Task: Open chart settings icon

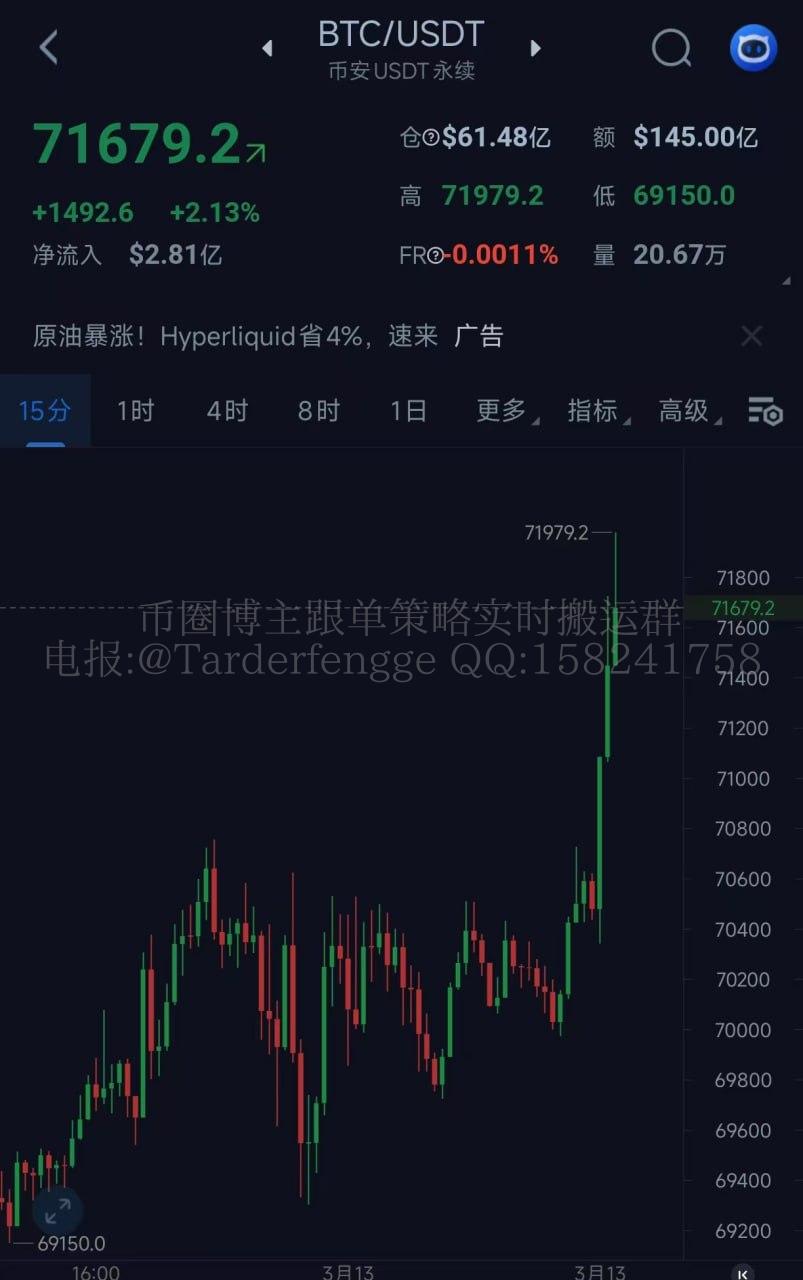Action: tap(765, 411)
